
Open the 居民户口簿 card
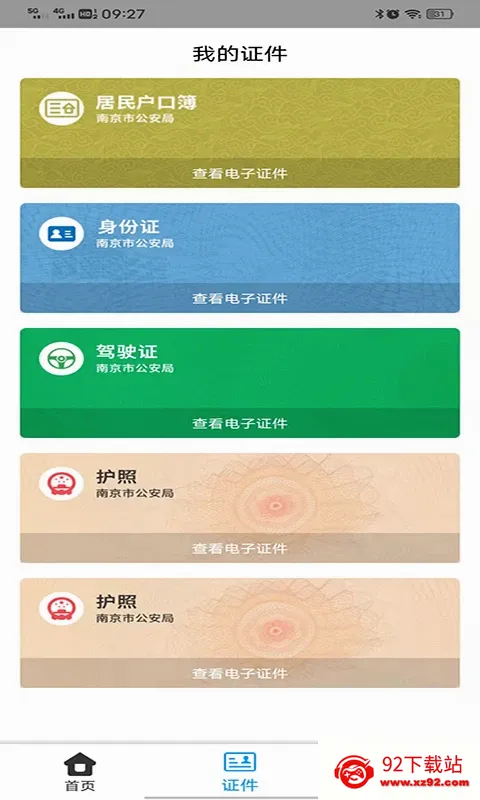(240, 133)
